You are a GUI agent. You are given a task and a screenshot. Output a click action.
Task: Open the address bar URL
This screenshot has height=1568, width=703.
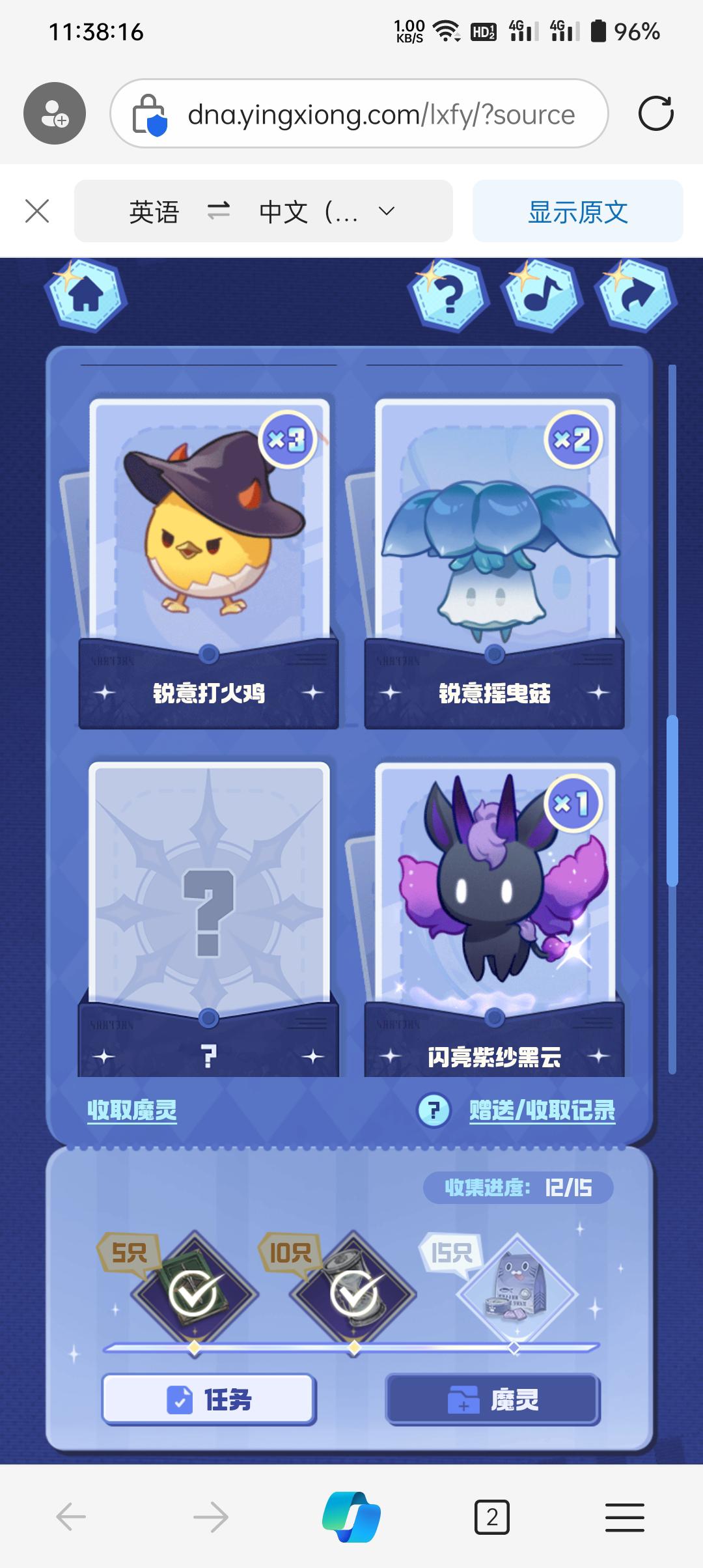381,115
